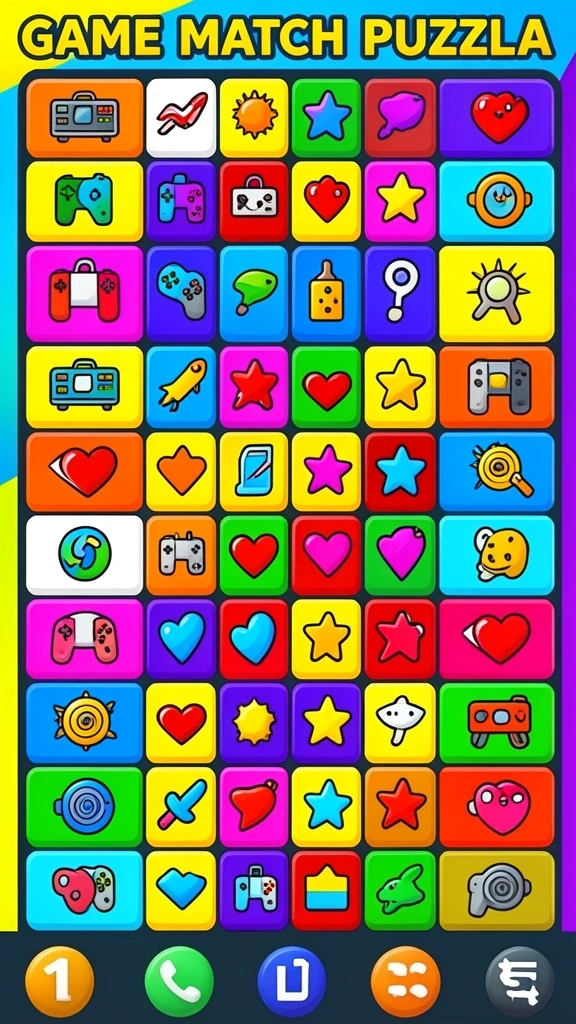Select the yellow rocket tile
This screenshot has width=576, height=1024.
pos(181,387)
